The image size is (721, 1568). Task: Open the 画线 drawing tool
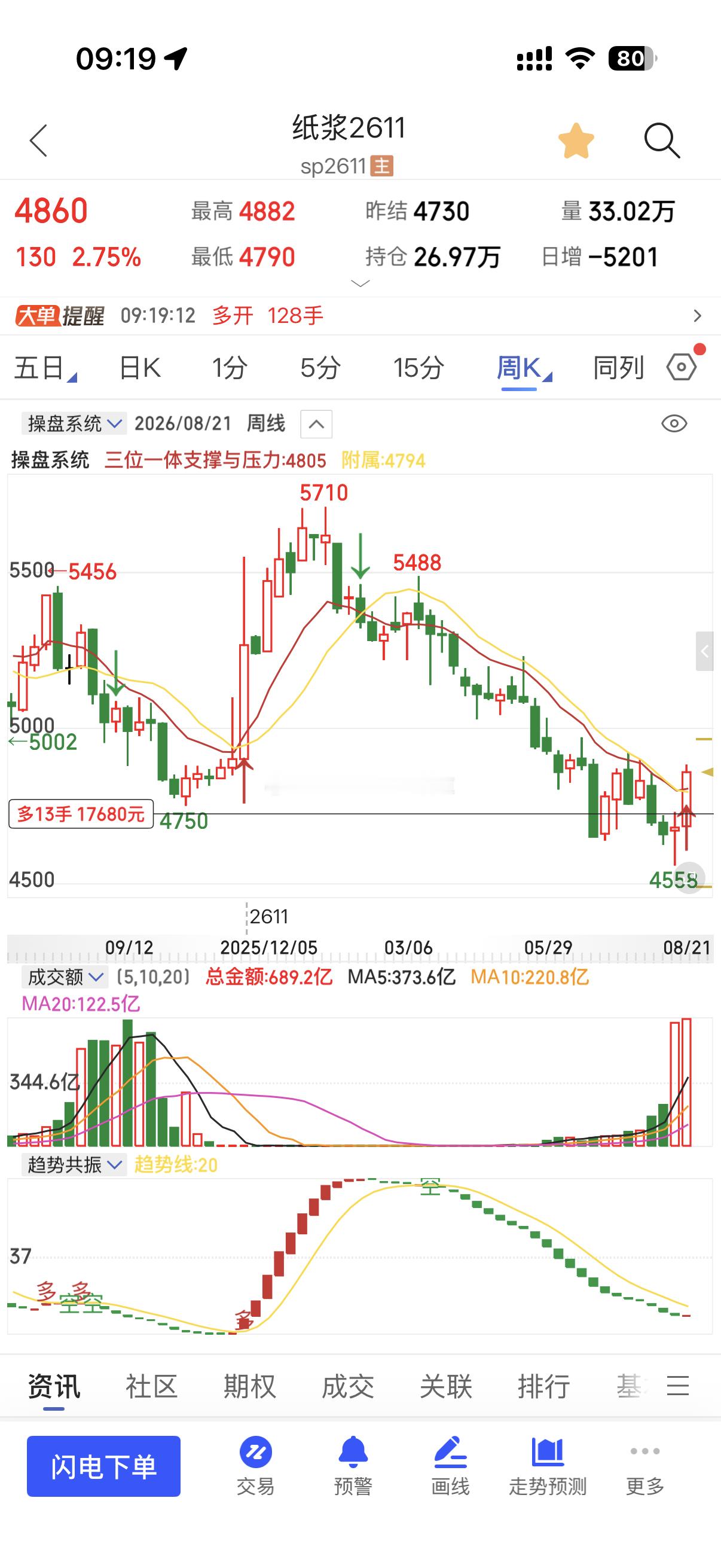tap(450, 1466)
